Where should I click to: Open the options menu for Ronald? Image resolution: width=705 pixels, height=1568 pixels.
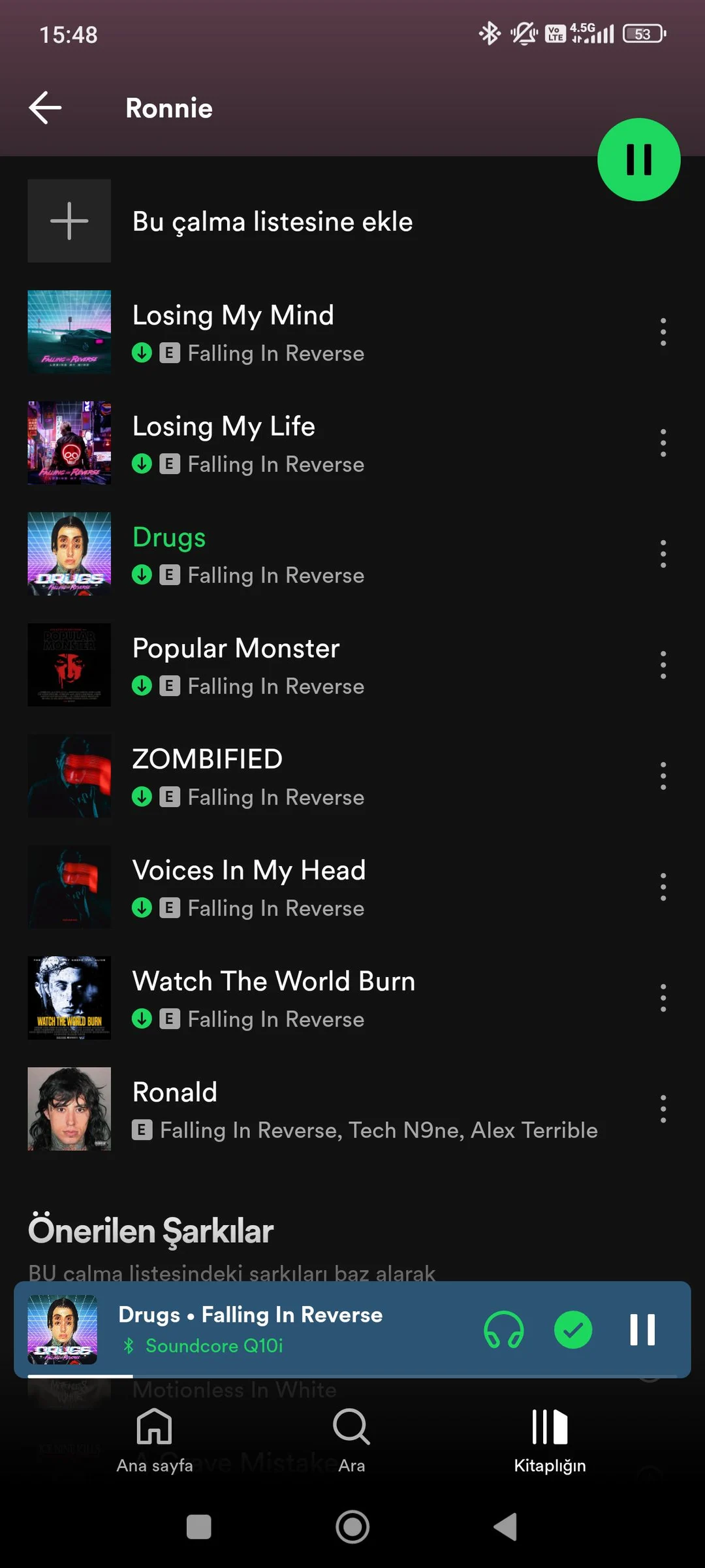663,1109
